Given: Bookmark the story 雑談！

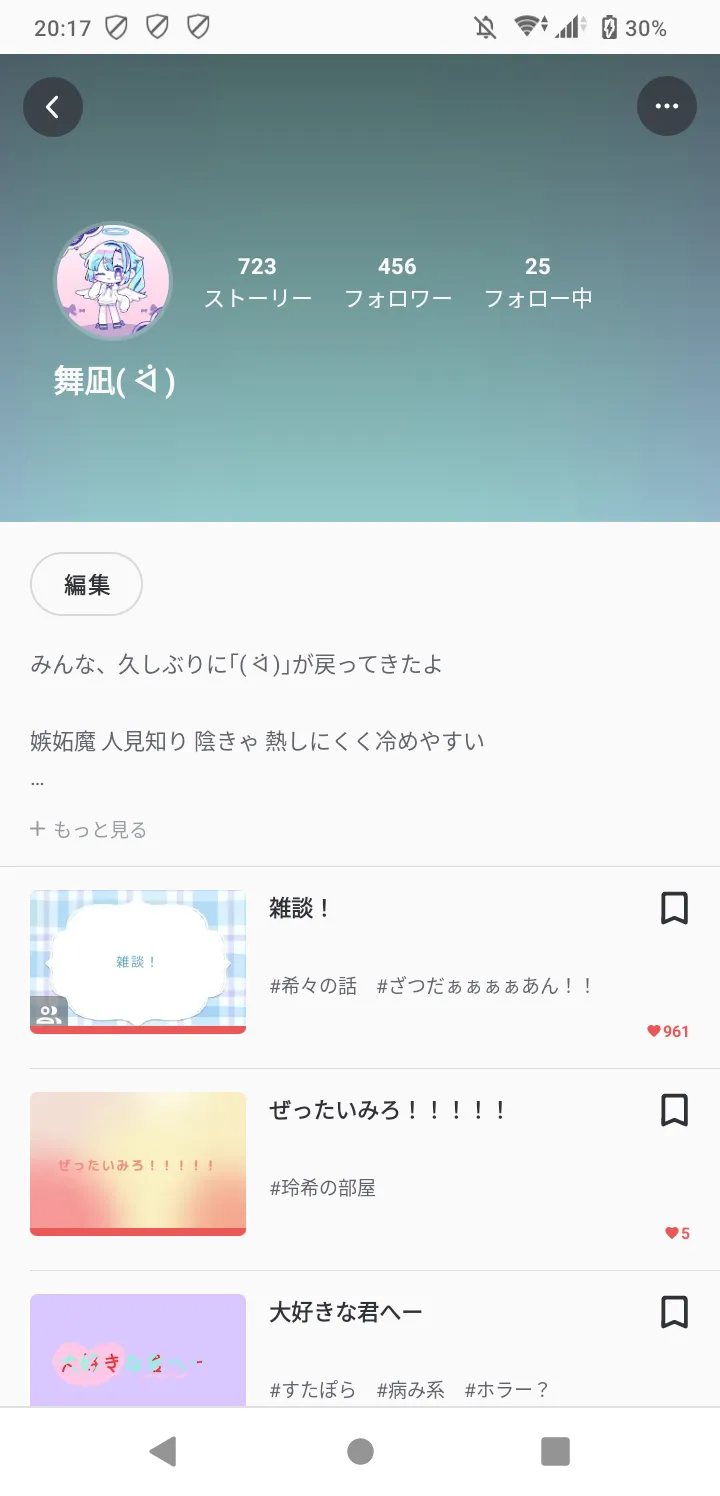Looking at the screenshot, I should coord(674,908).
